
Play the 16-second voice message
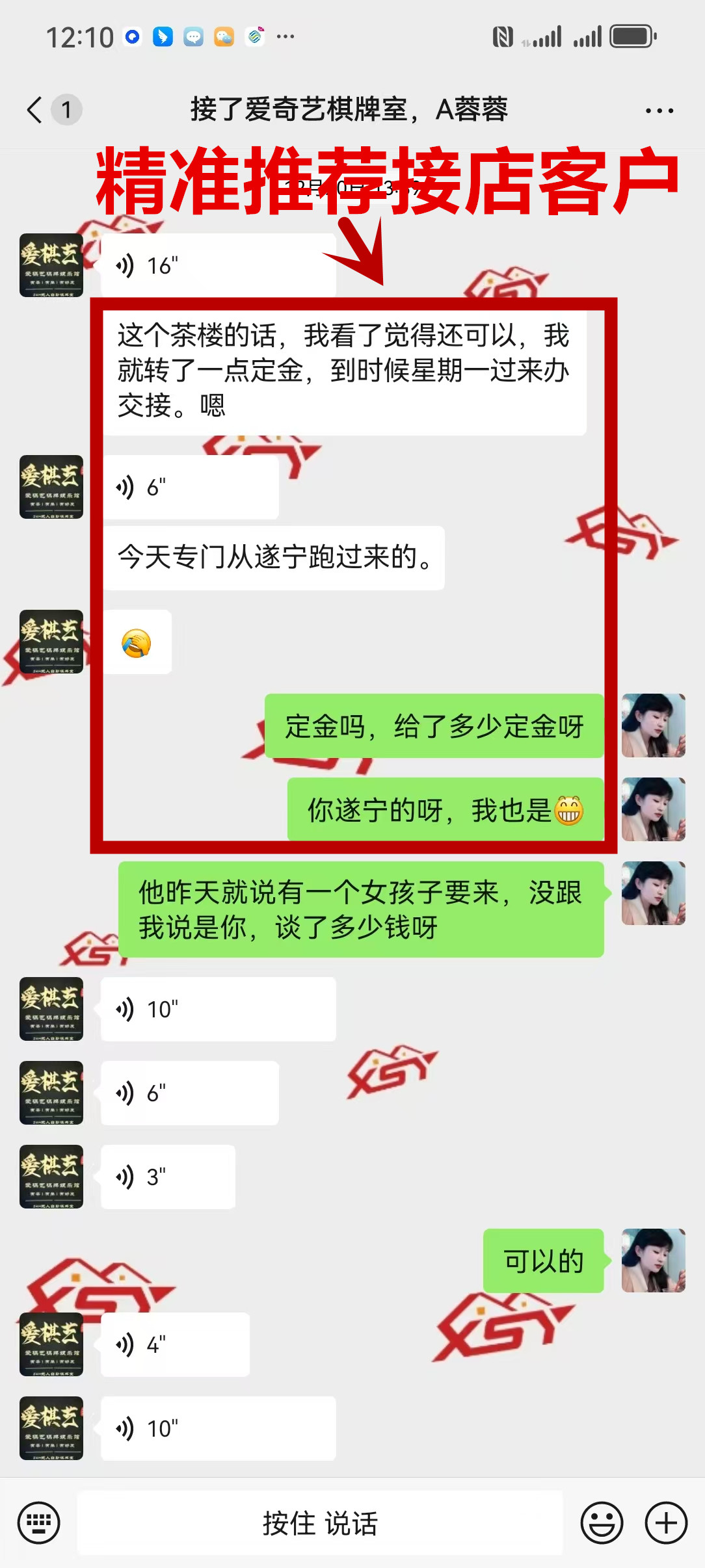218,266
